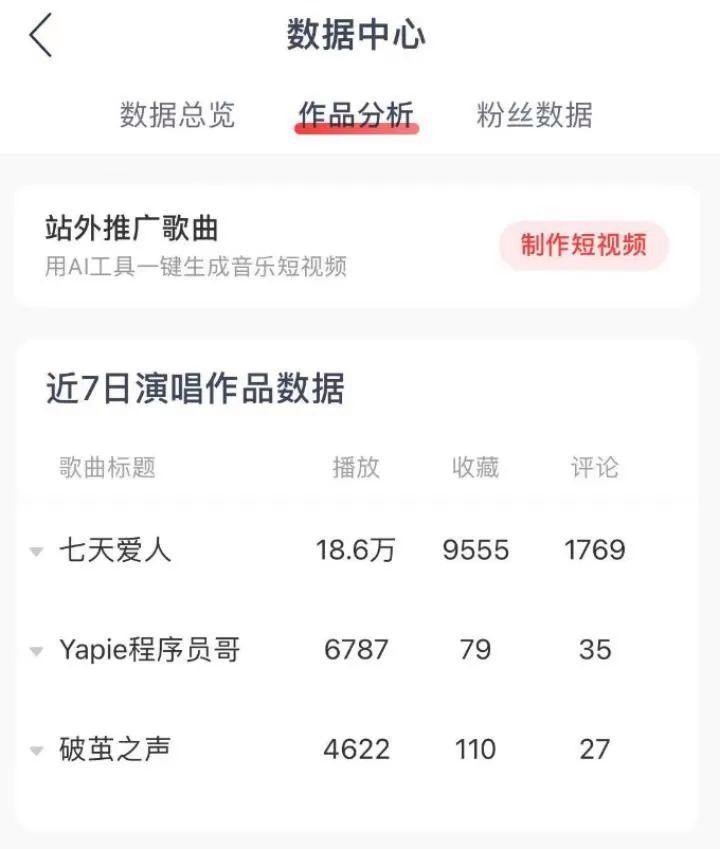Switch to the 数据总览 tab
This screenshot has height=849, width=720.
tap(177, 115)
